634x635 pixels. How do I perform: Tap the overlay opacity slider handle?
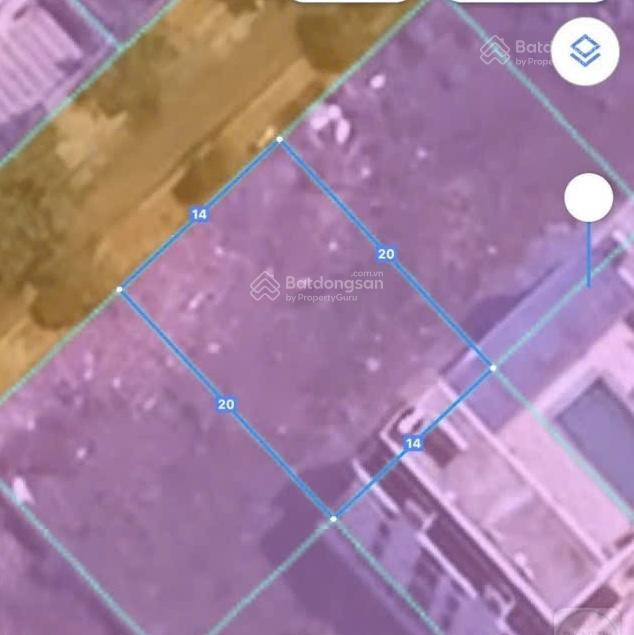pos(588,198)
